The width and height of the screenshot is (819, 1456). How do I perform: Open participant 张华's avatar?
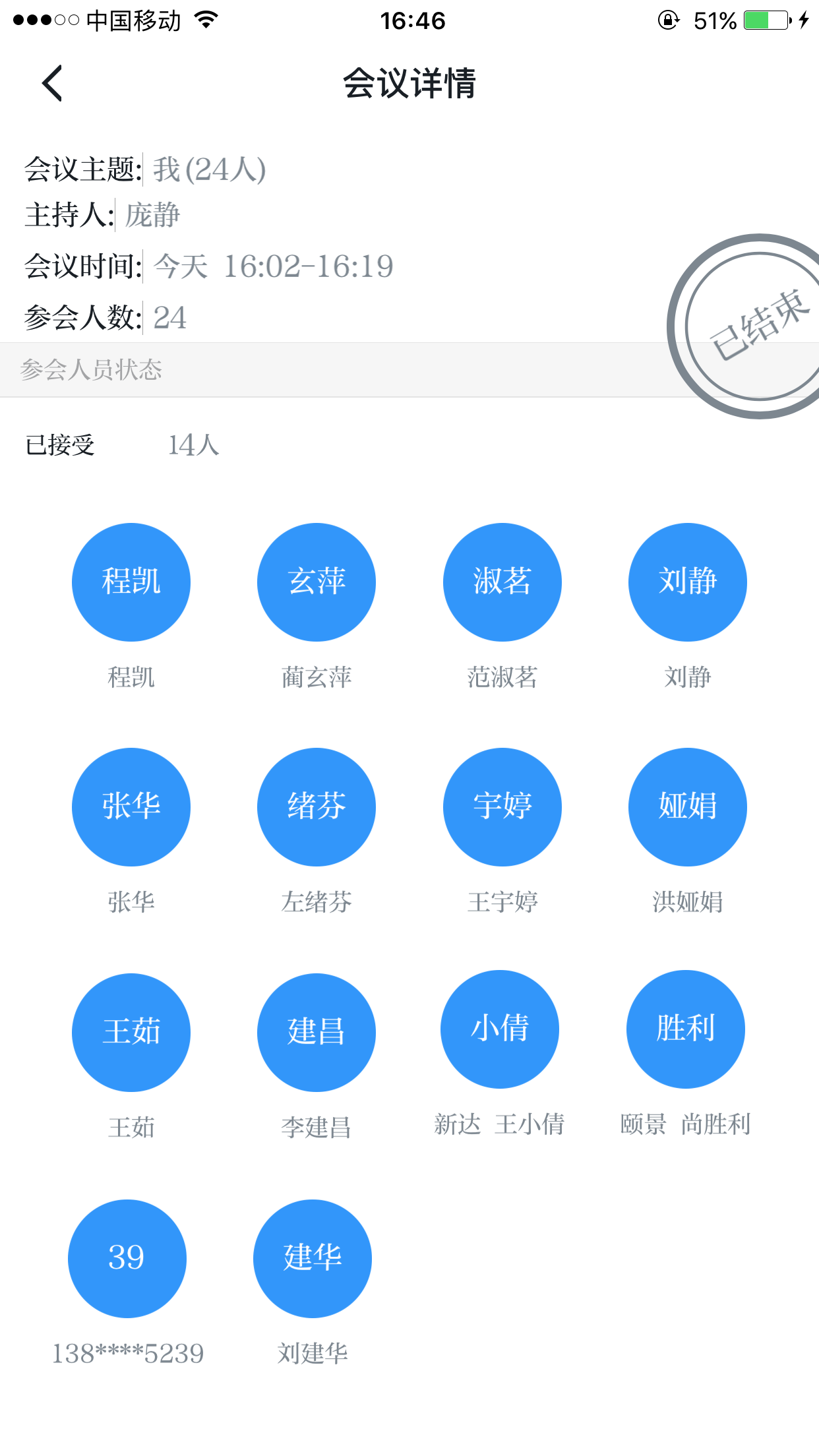[131, 806]
